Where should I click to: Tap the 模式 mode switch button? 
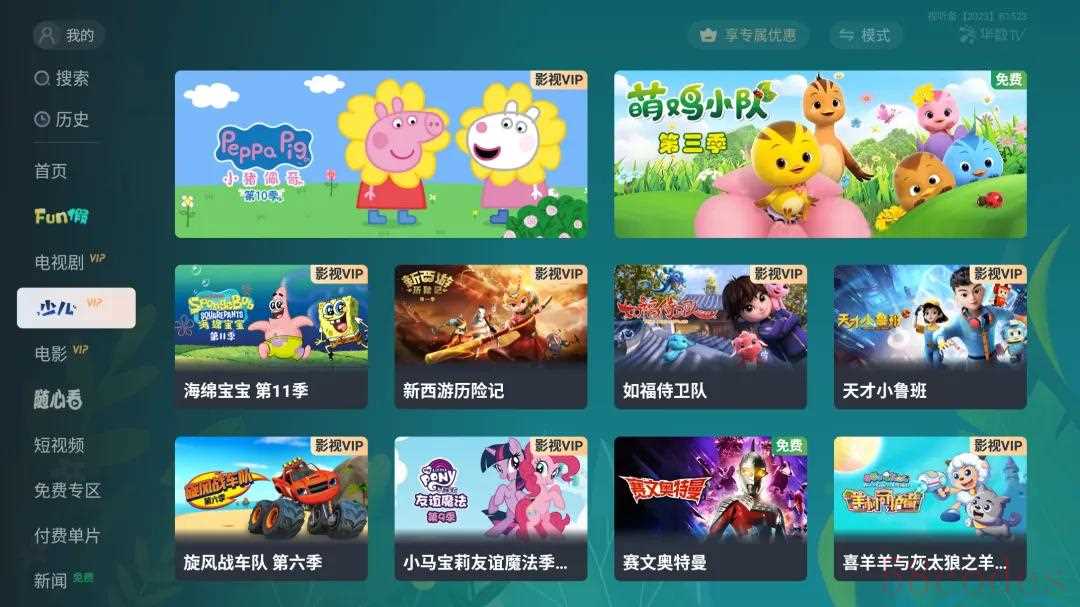(x=865, y=35)
